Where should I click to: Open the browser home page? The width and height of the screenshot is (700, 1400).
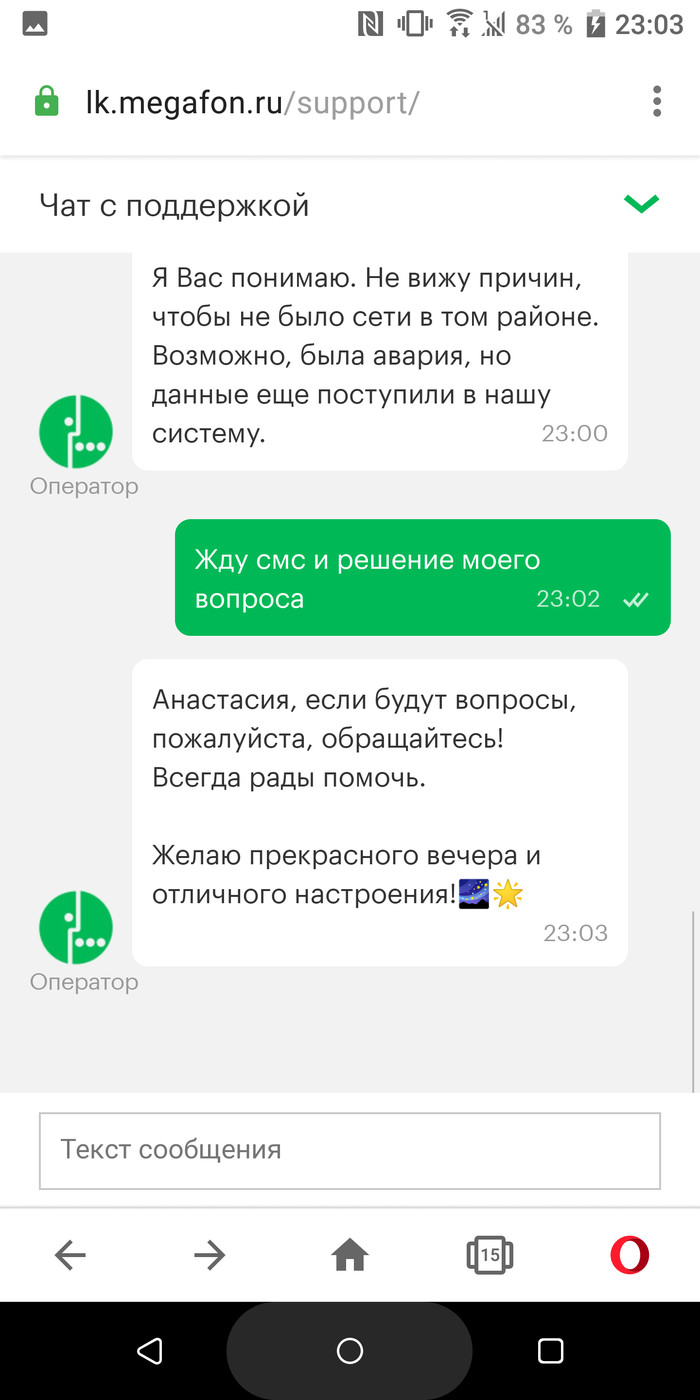[350, 1254]
